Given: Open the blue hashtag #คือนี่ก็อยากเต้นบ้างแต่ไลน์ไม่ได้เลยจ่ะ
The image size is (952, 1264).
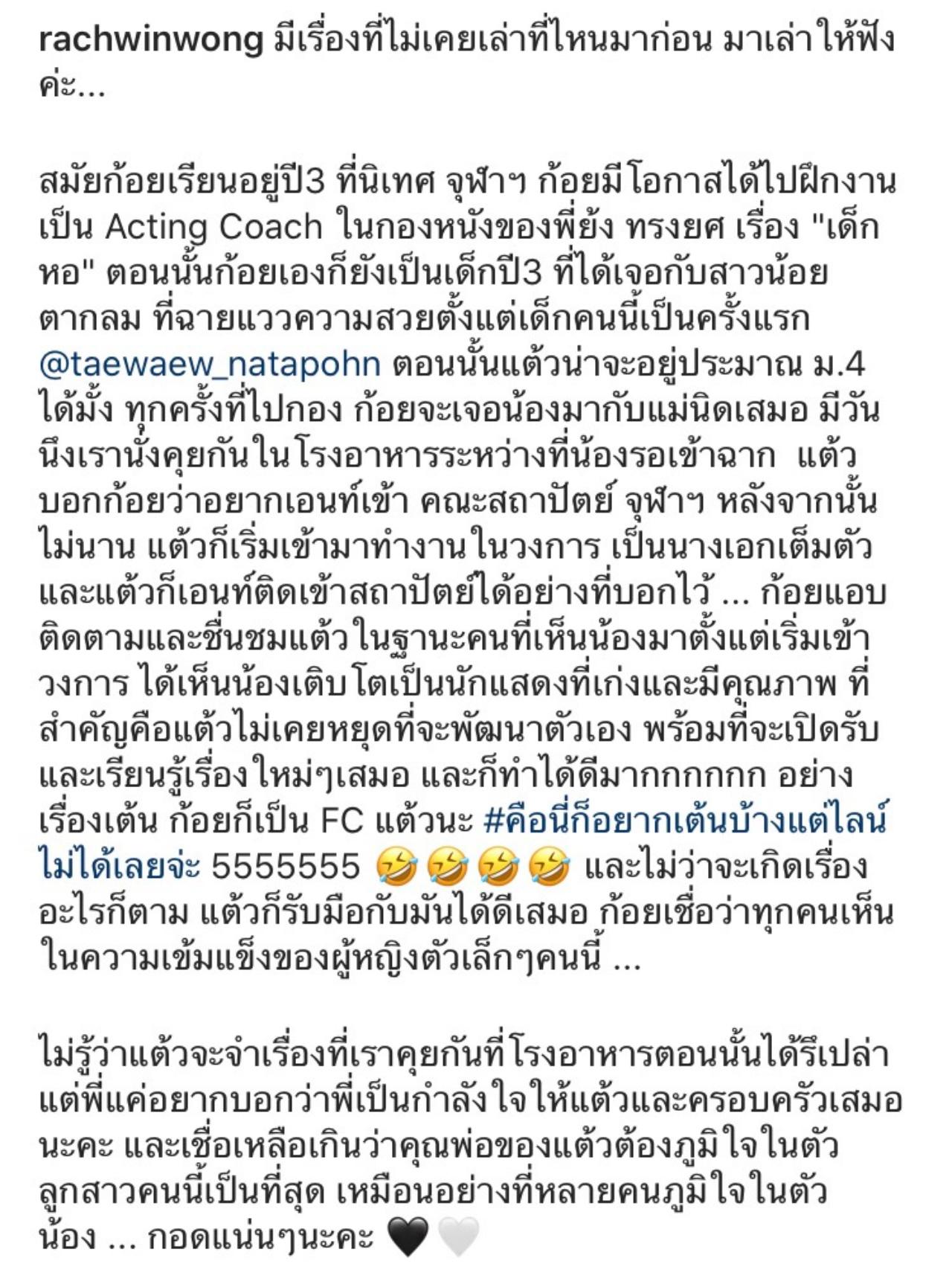Looking at the screenshot, I should 684,820.
